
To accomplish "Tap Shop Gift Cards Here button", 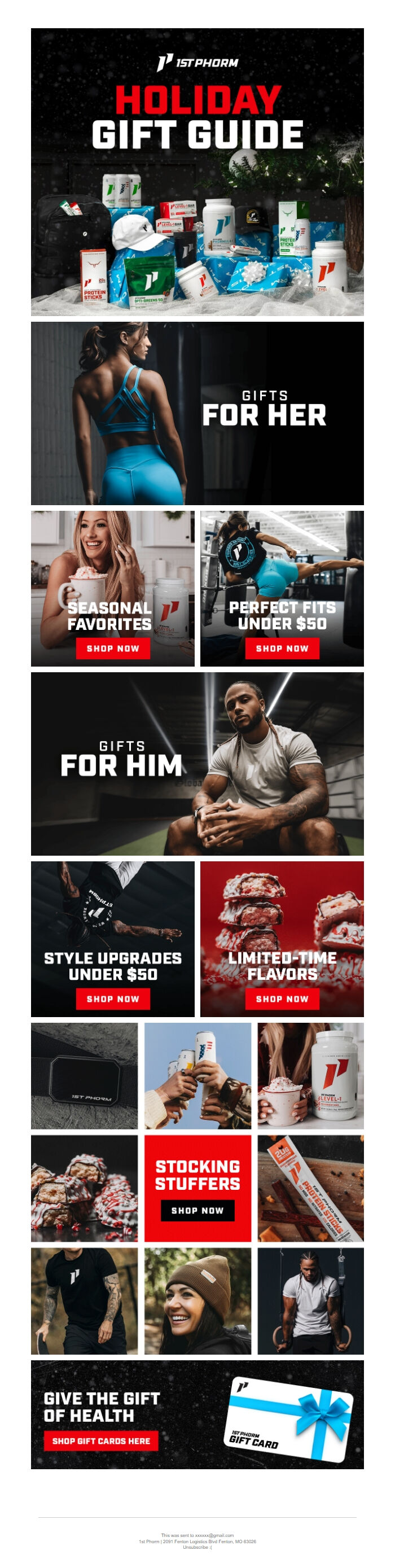I will point(101,1441).
